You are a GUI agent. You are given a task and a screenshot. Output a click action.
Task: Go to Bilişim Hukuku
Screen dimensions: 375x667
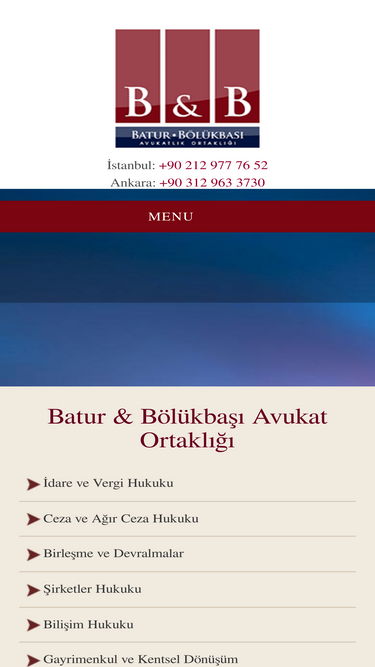[x=88, y=624]
